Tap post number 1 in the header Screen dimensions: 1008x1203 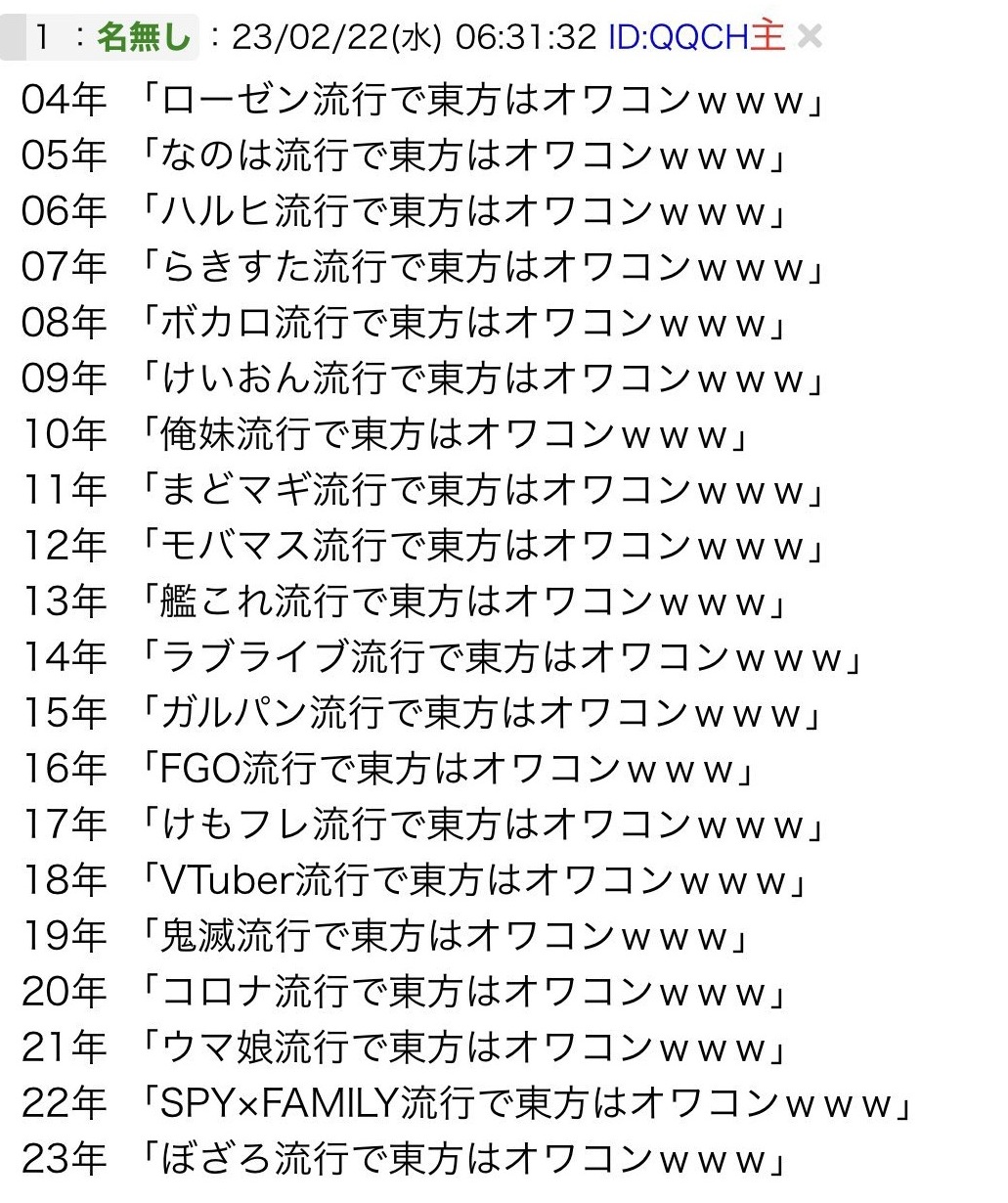pos(41,38)
